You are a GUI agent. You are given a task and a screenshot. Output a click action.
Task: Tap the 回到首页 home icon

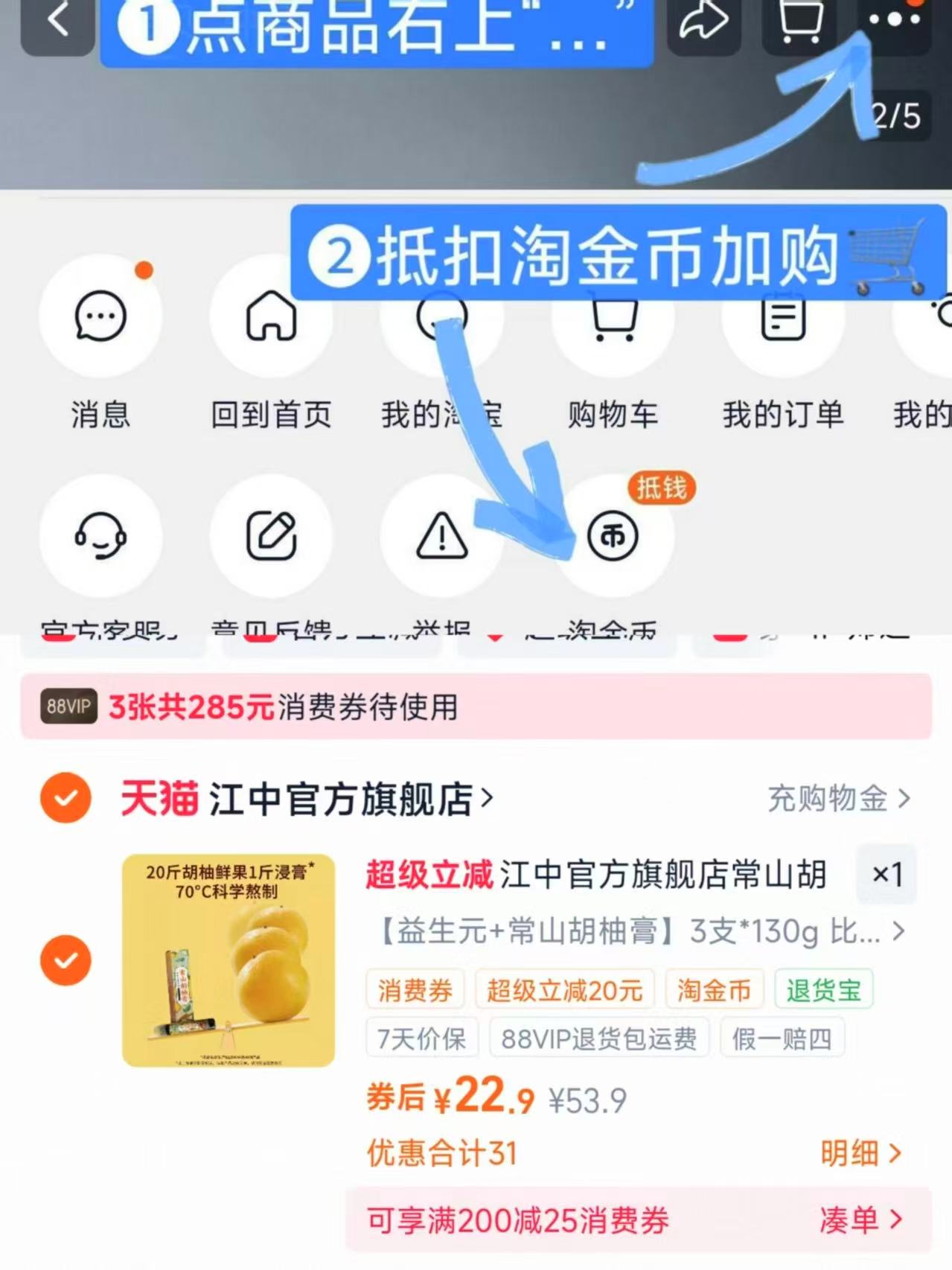tap(270, 316)
